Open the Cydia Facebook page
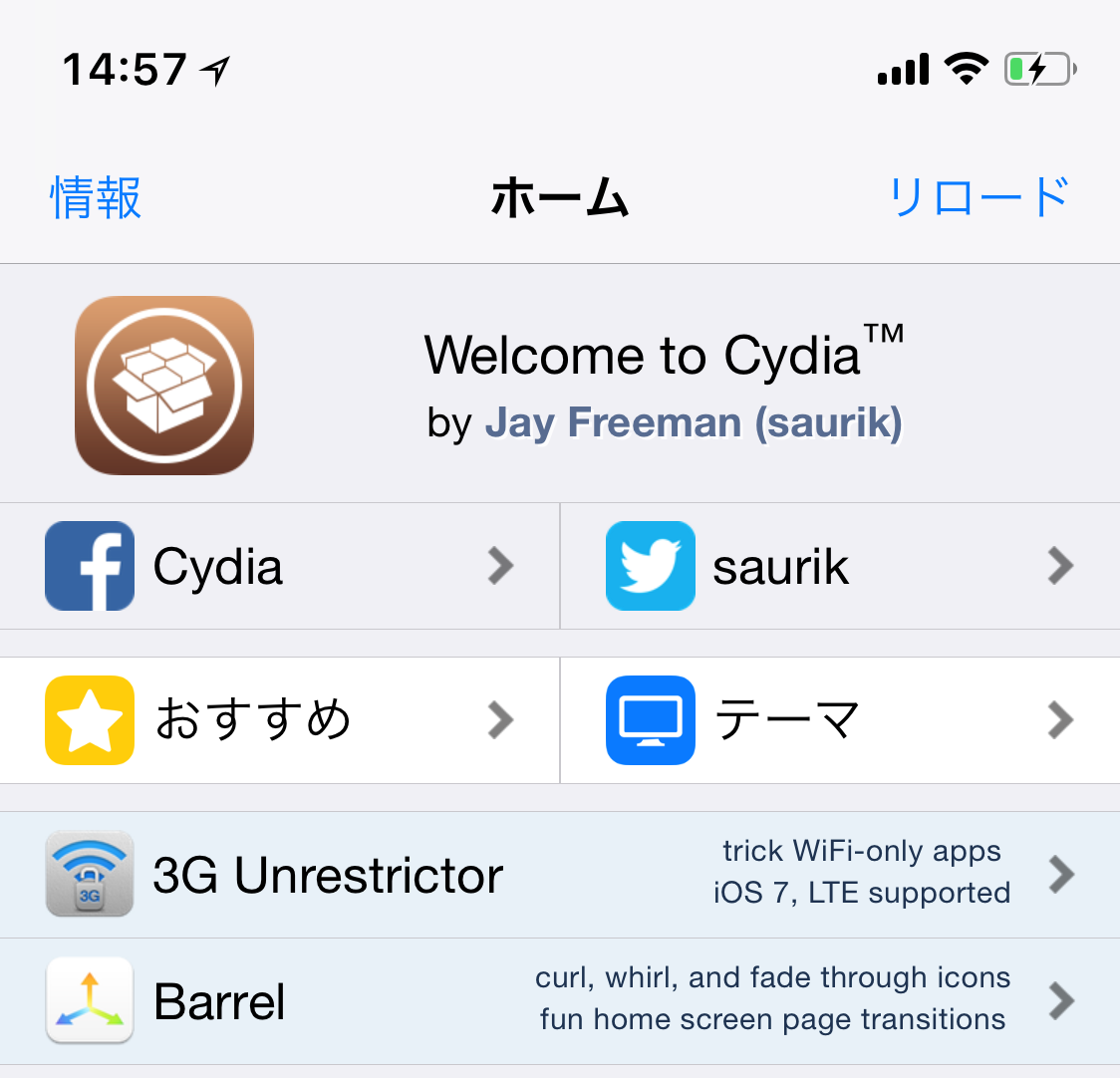The height and width of the screenshot is (1078, 1120). click(279, 566)
